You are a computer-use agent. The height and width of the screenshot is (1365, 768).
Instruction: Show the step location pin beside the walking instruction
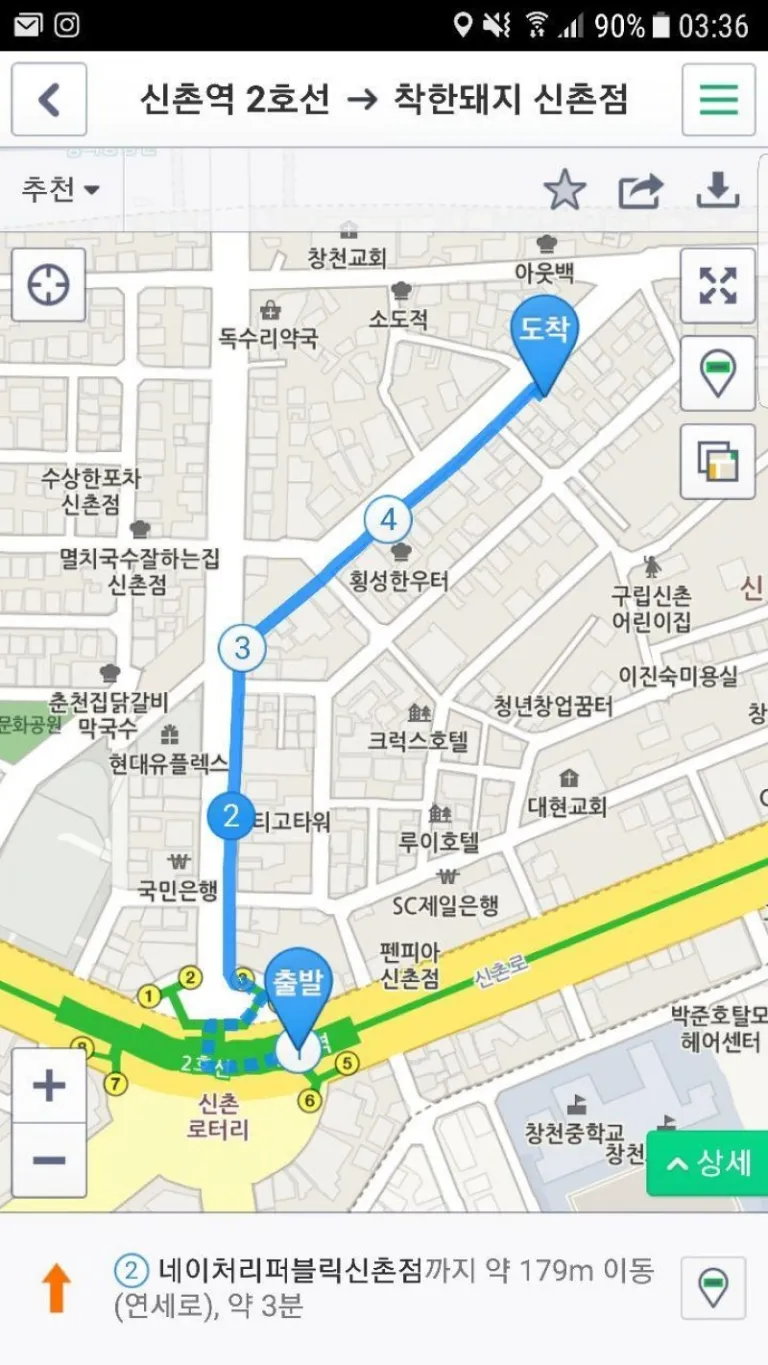coord(713,1288)
